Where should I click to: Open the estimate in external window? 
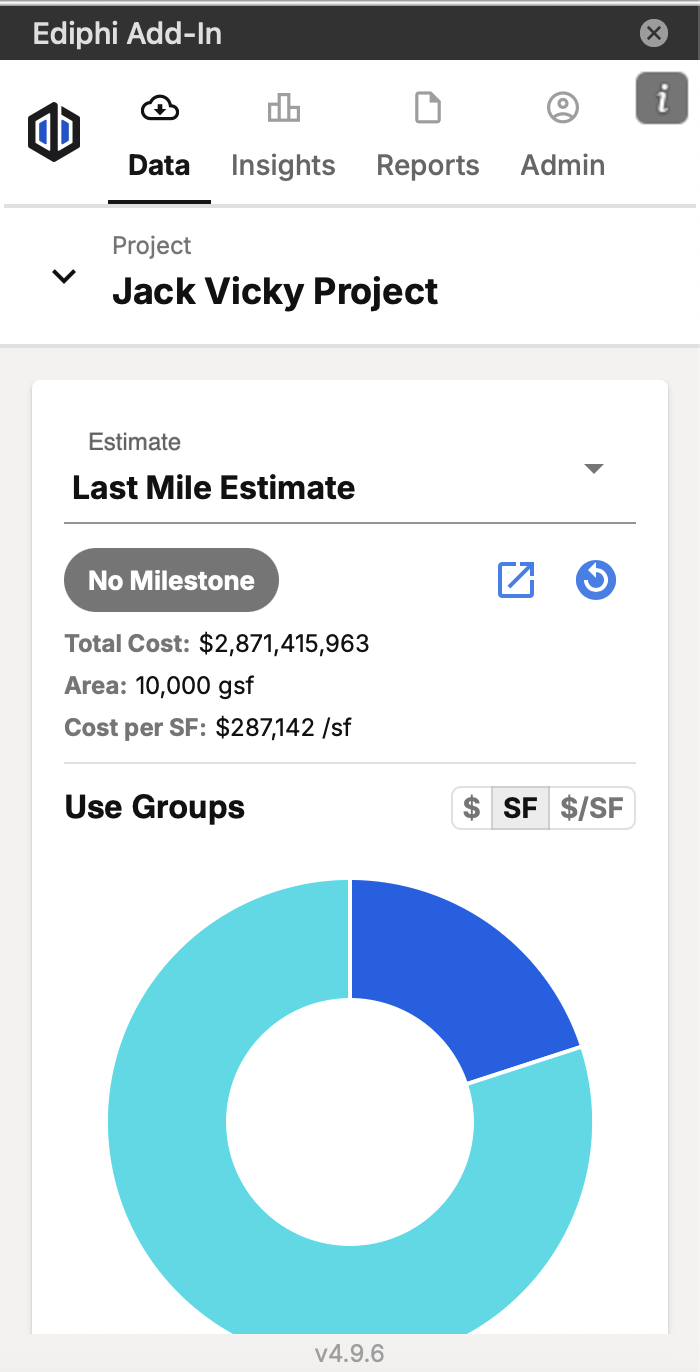(516, 580)
